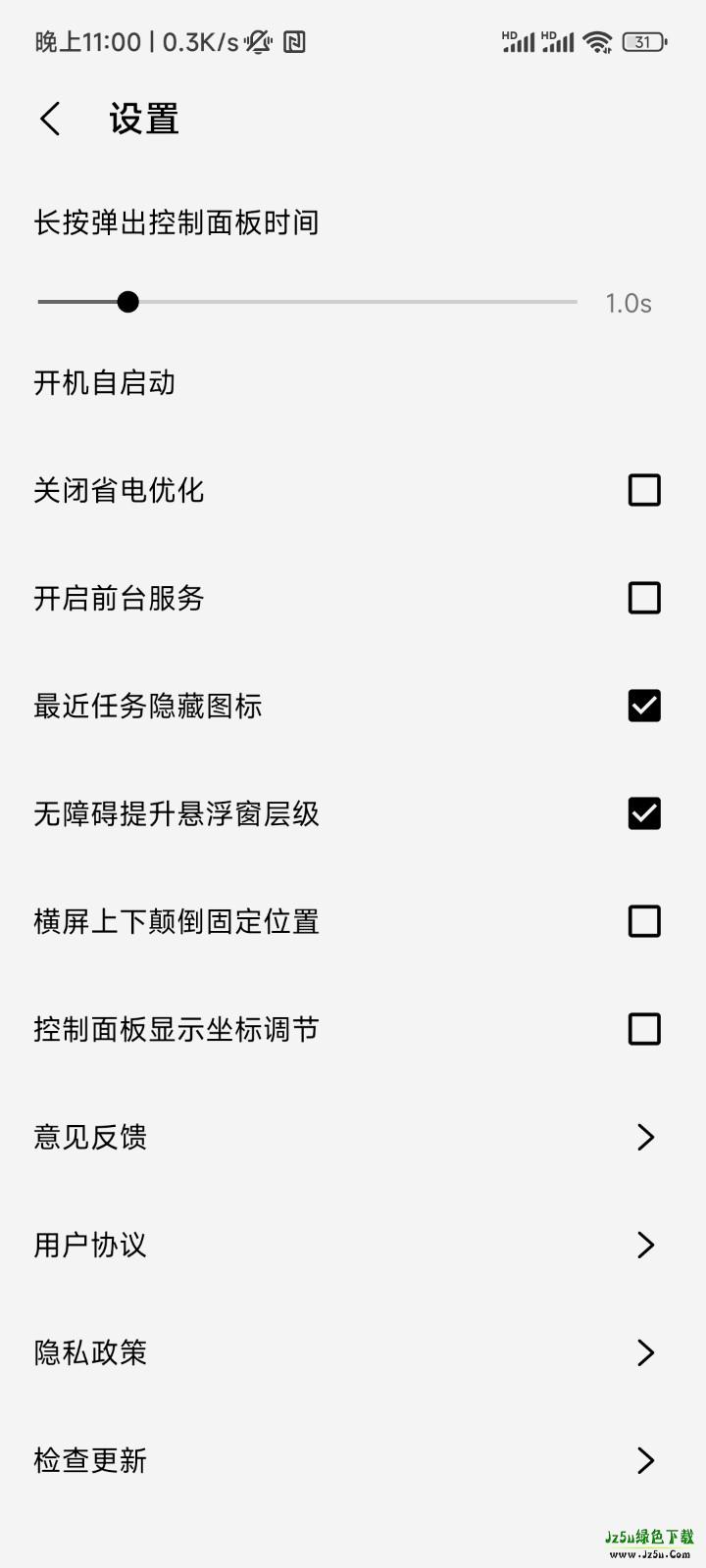Open 用户协议 using its right arrow

click(645, 1245)
